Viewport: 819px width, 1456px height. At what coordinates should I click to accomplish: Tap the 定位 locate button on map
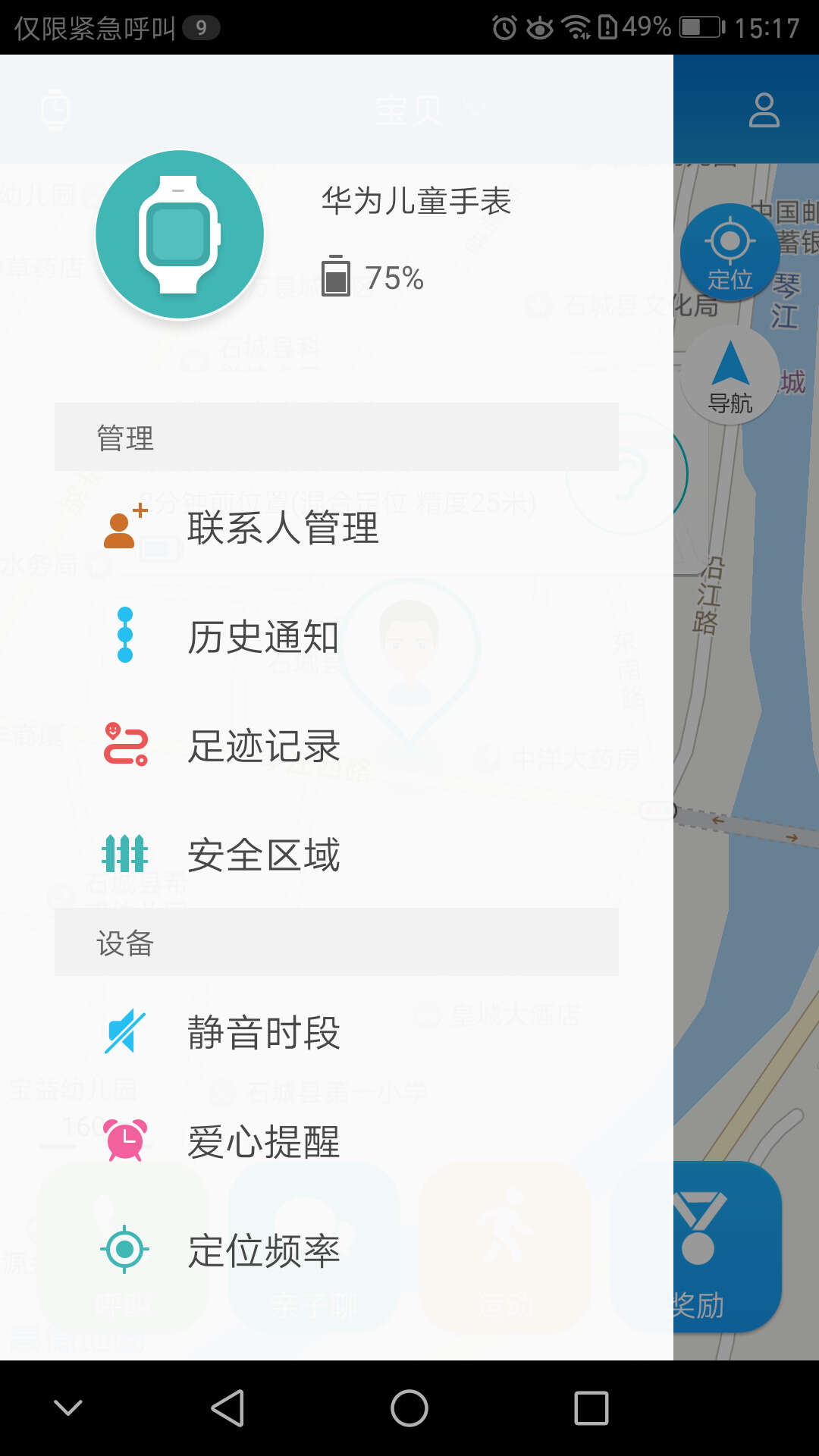point(730,253)
